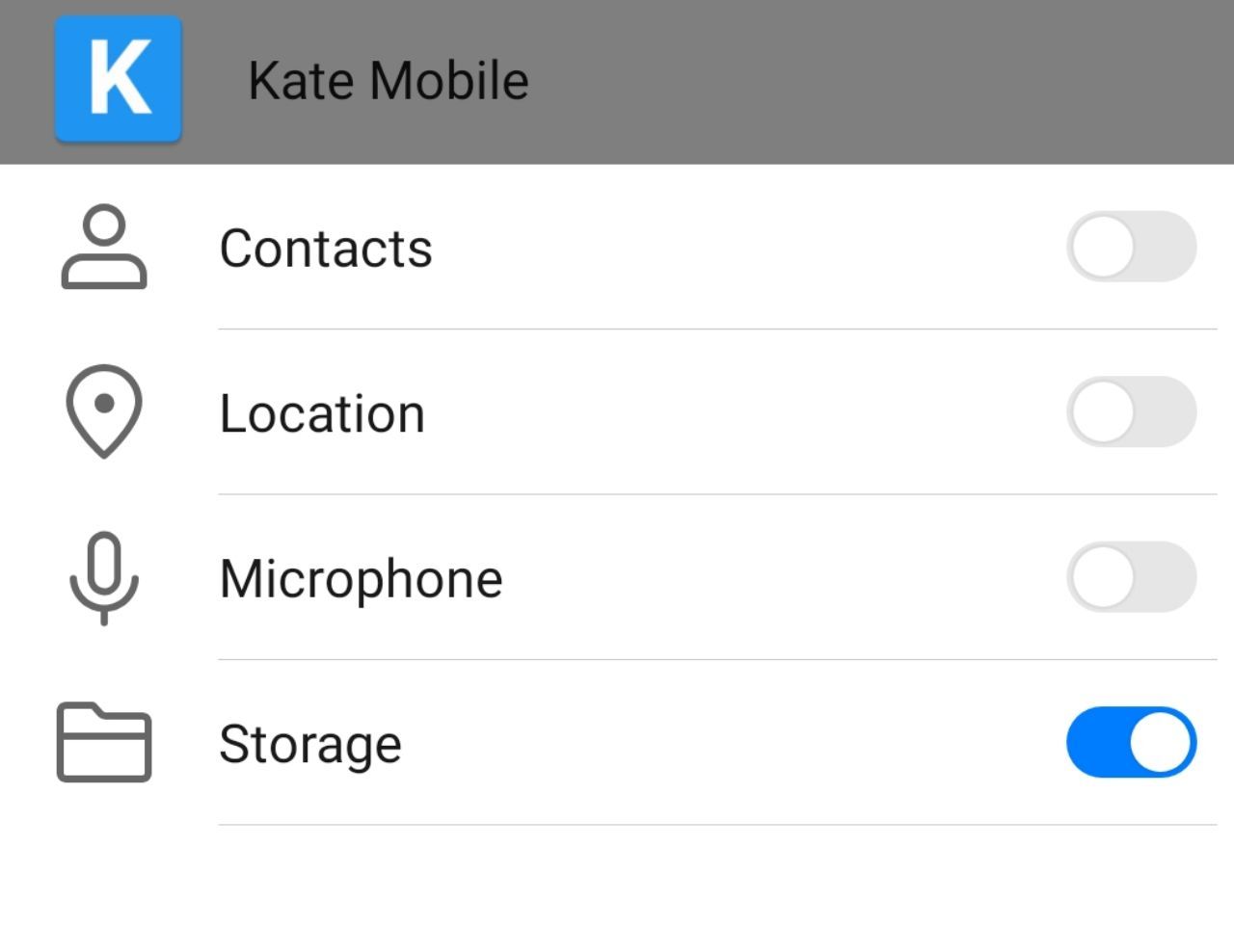
Task: Disable the Storage permission toggle
Action: 1131,742
